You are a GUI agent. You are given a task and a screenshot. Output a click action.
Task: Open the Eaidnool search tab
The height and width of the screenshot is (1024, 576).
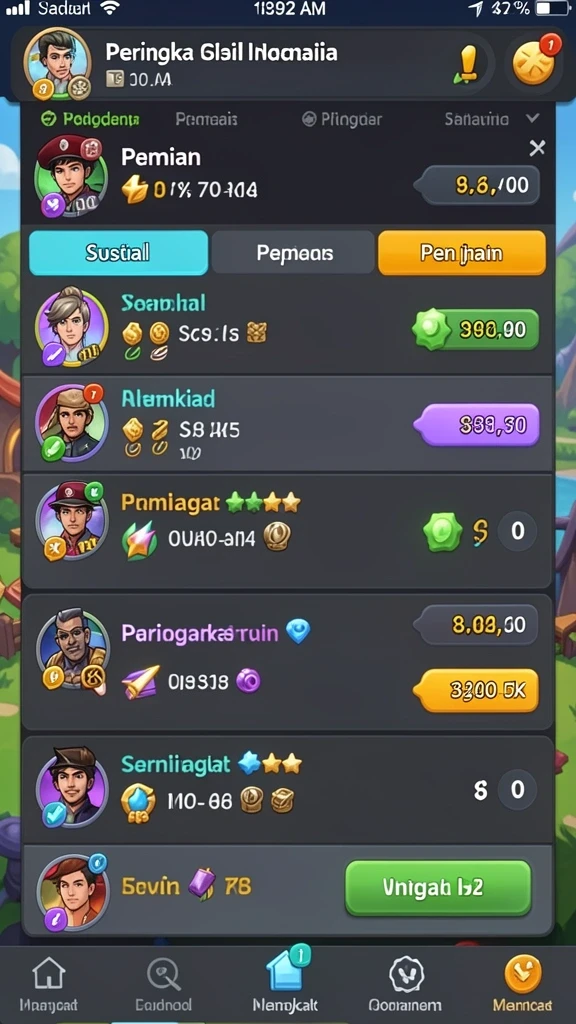[x=163, y=984]
